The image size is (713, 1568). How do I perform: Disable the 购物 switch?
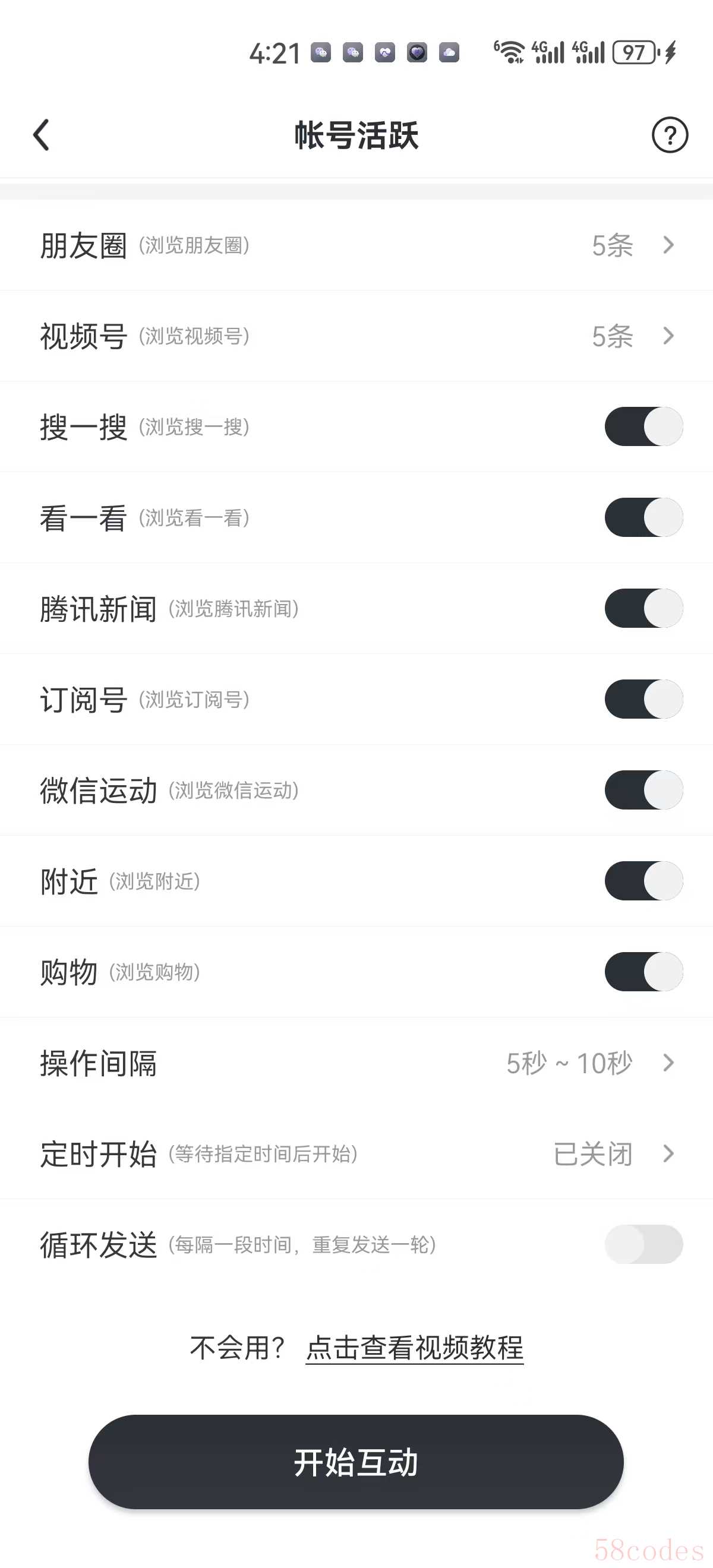tap(643, 972)
